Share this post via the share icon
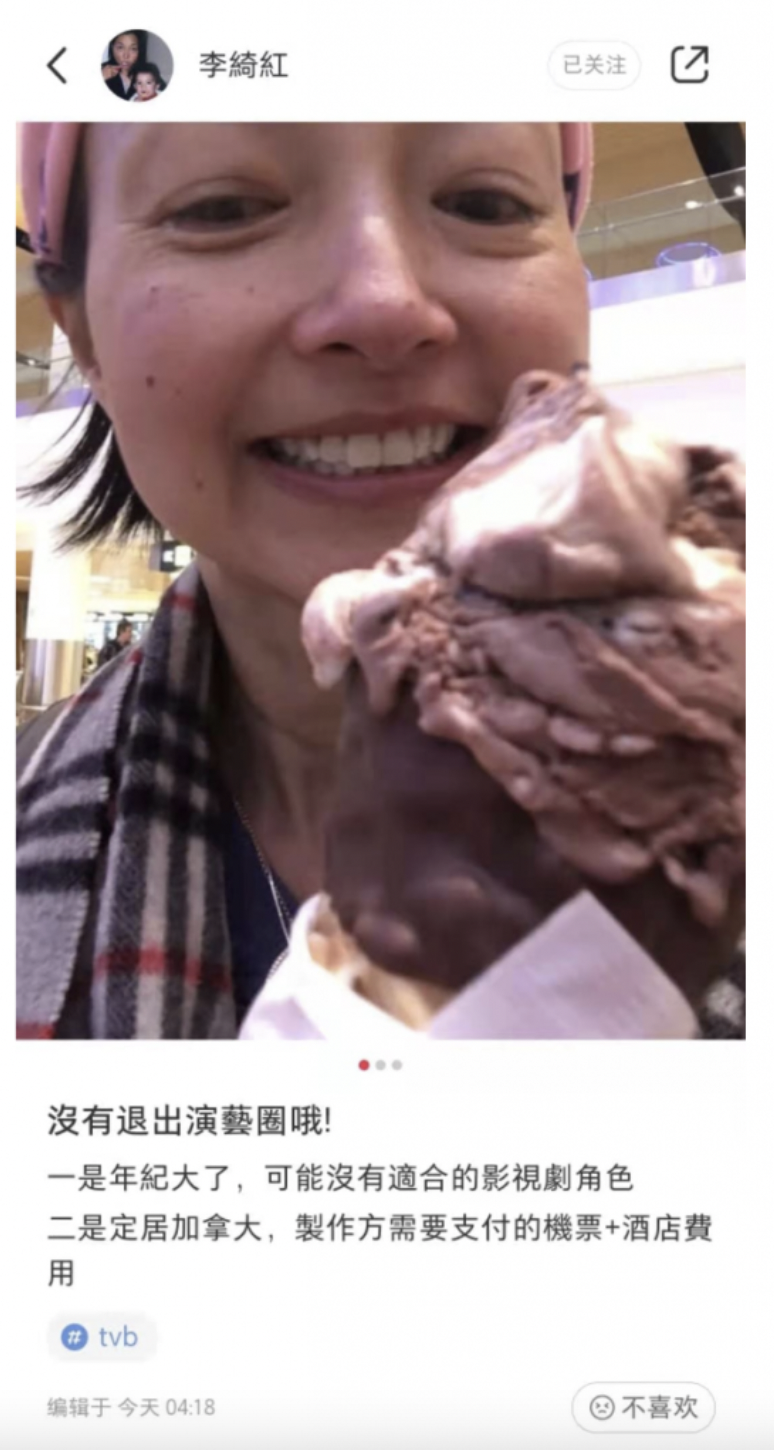Screen dimensions: 774x1450 click(689, 66)
